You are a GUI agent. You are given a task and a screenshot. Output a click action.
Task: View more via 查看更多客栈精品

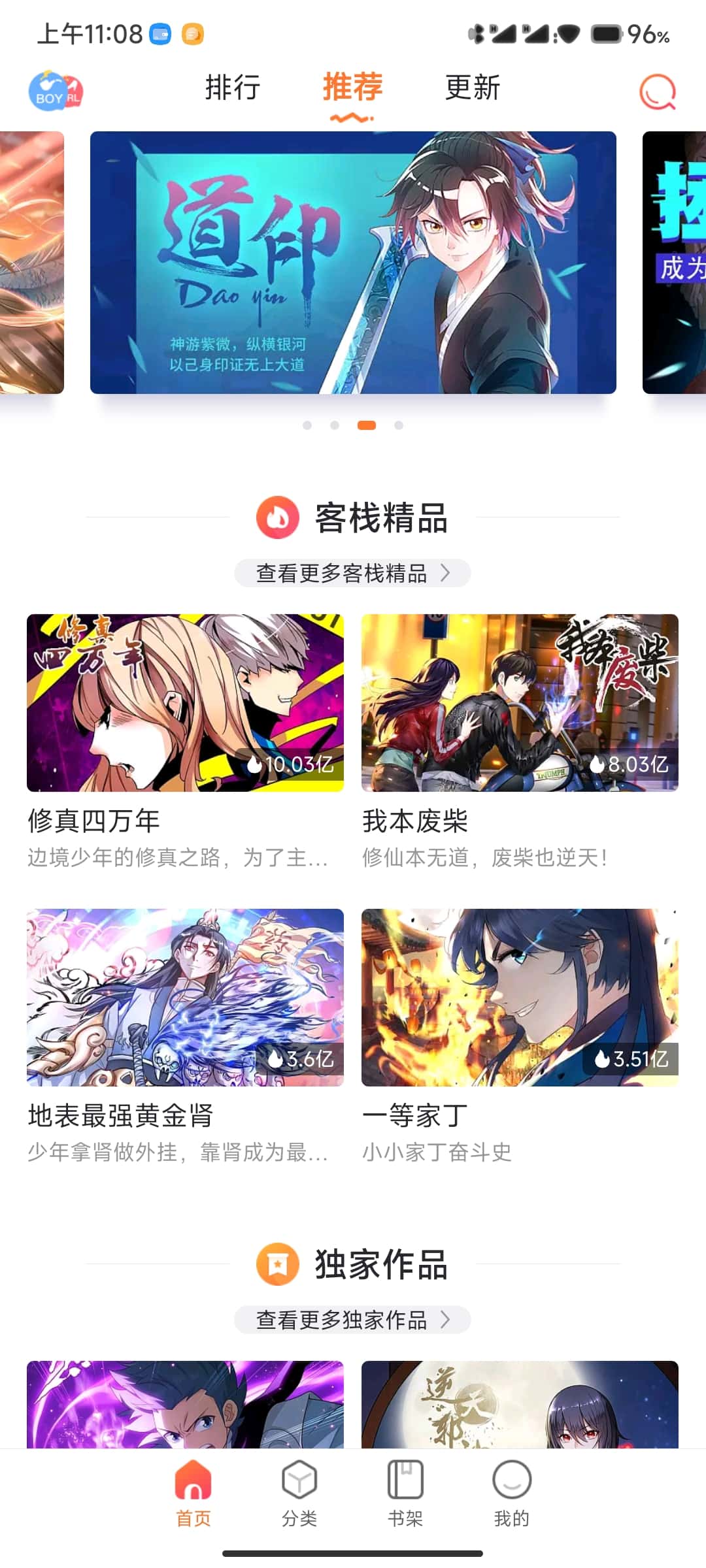pos(352,573)
